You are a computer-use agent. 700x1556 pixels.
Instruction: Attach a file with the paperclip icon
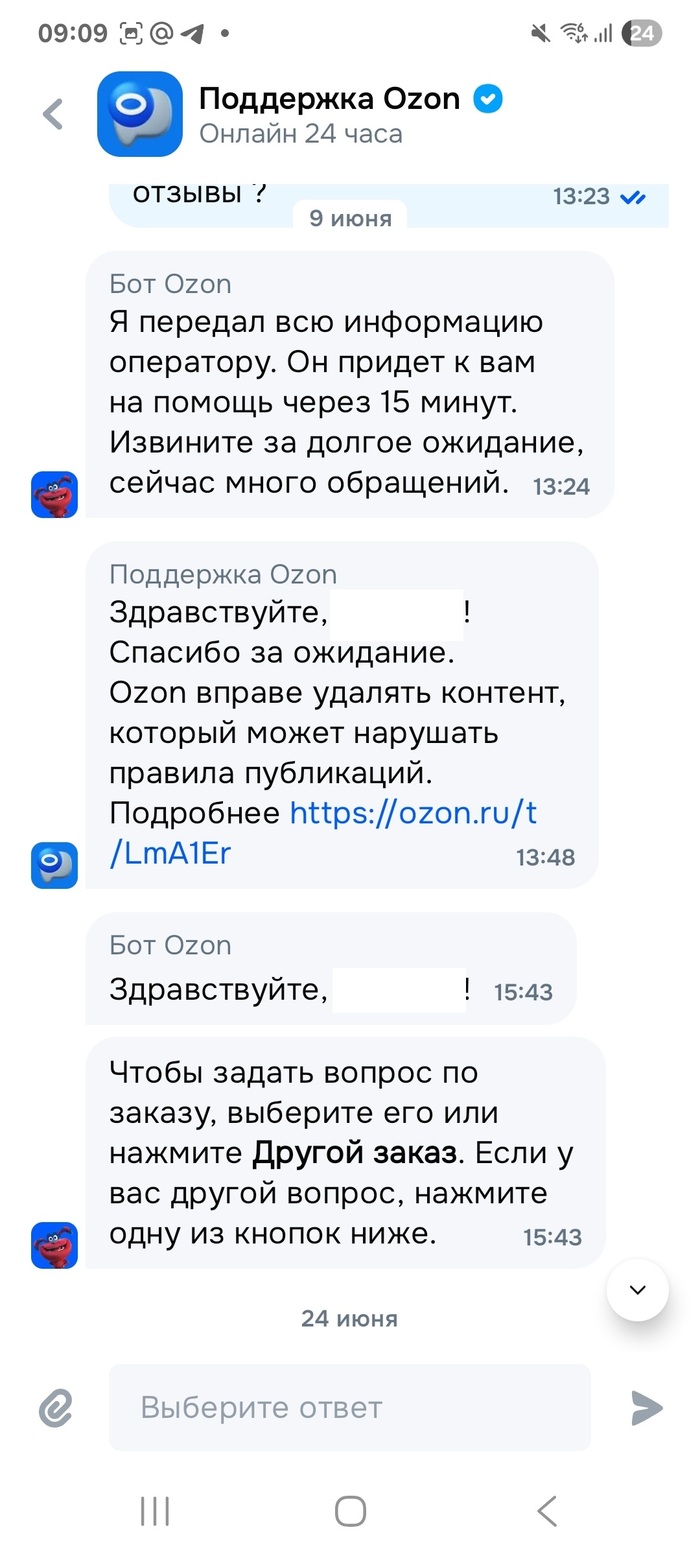point(57,1408)
